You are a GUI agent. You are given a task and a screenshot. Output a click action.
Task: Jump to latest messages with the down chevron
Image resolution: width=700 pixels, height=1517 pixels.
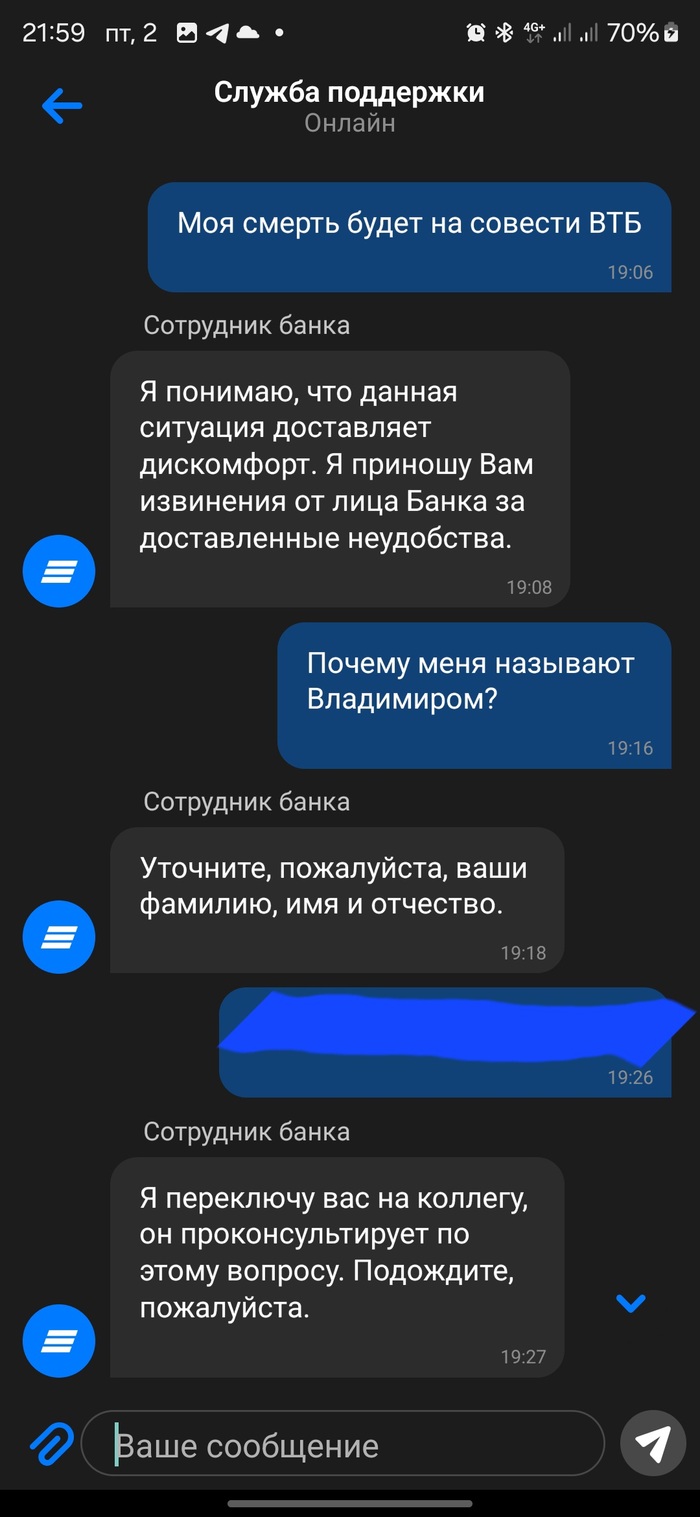coord(631,1303)
